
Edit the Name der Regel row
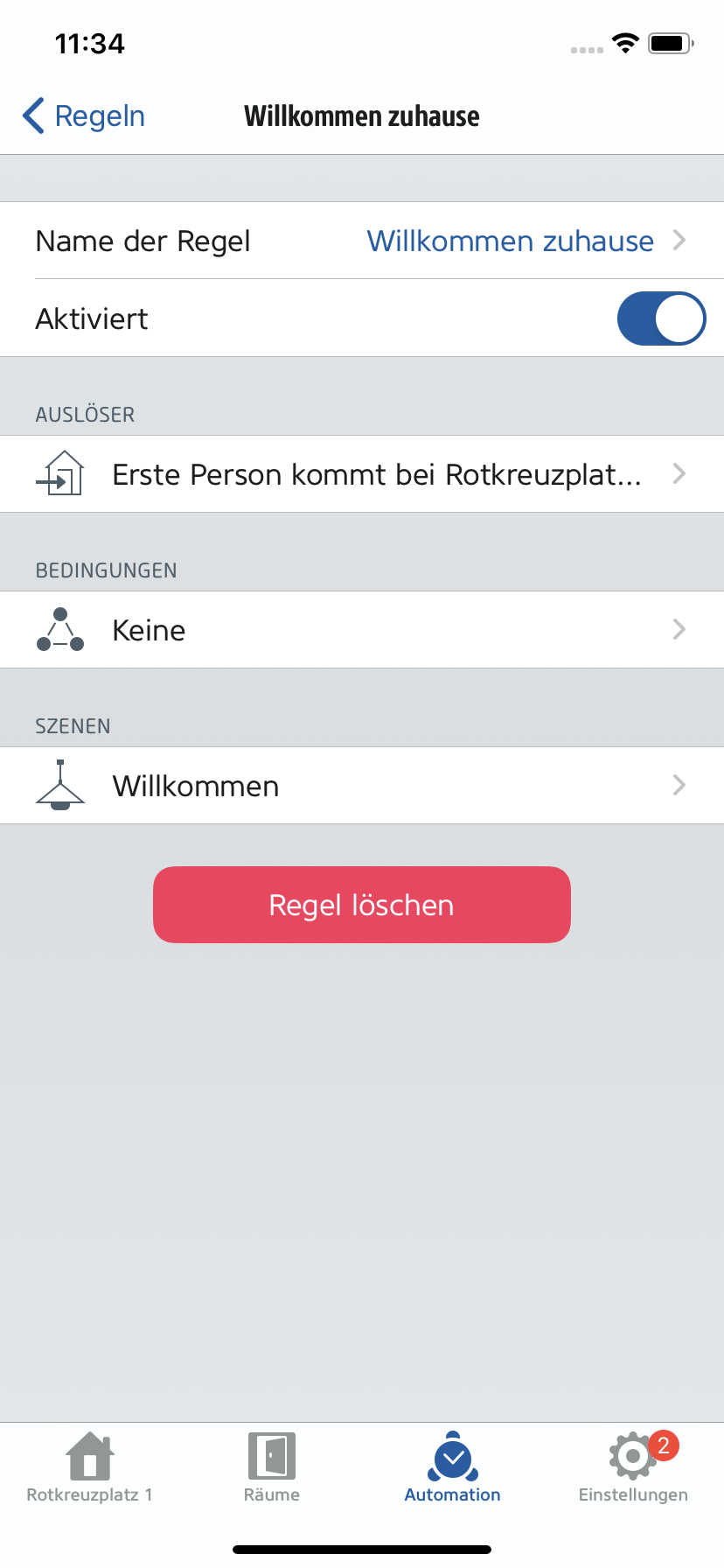362,241
